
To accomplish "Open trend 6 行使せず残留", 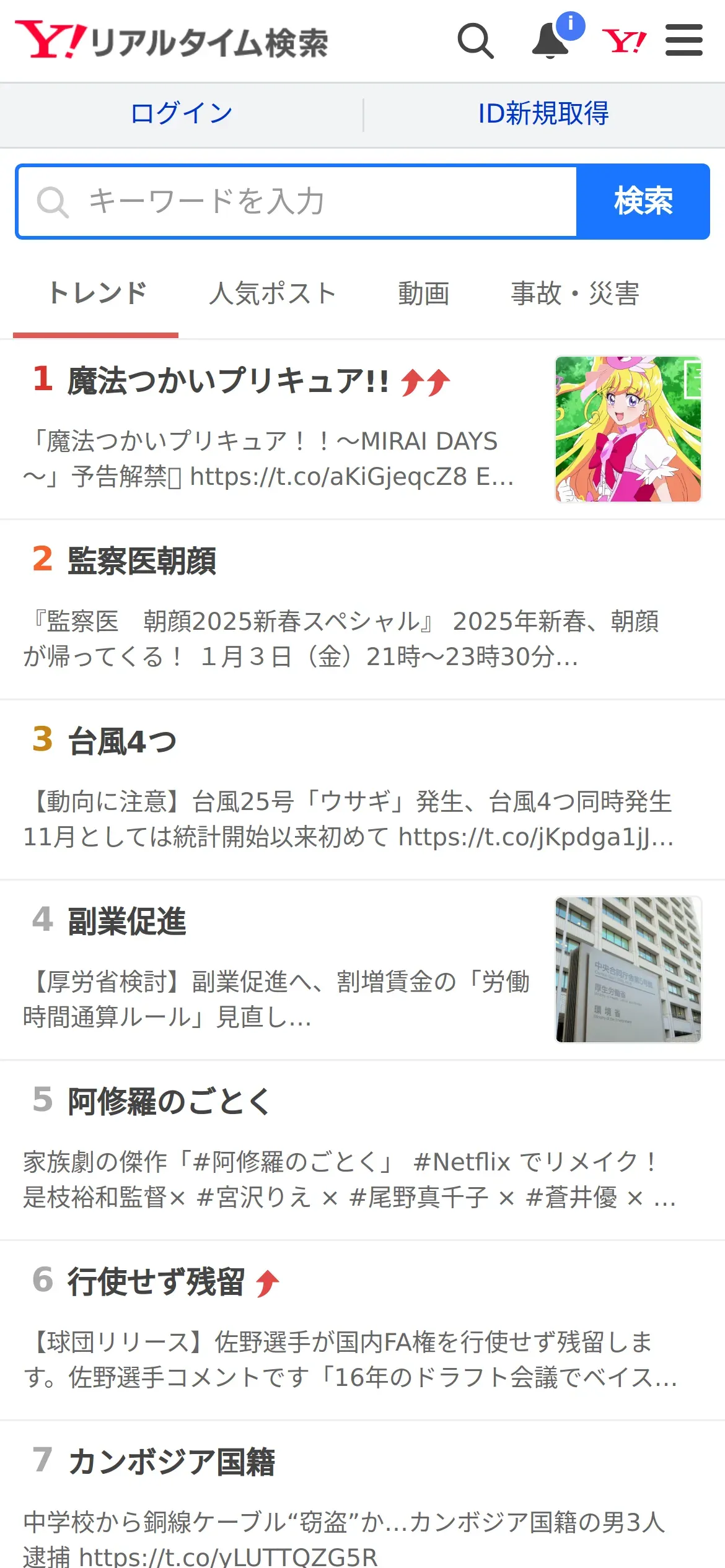I will point(362,1331).
